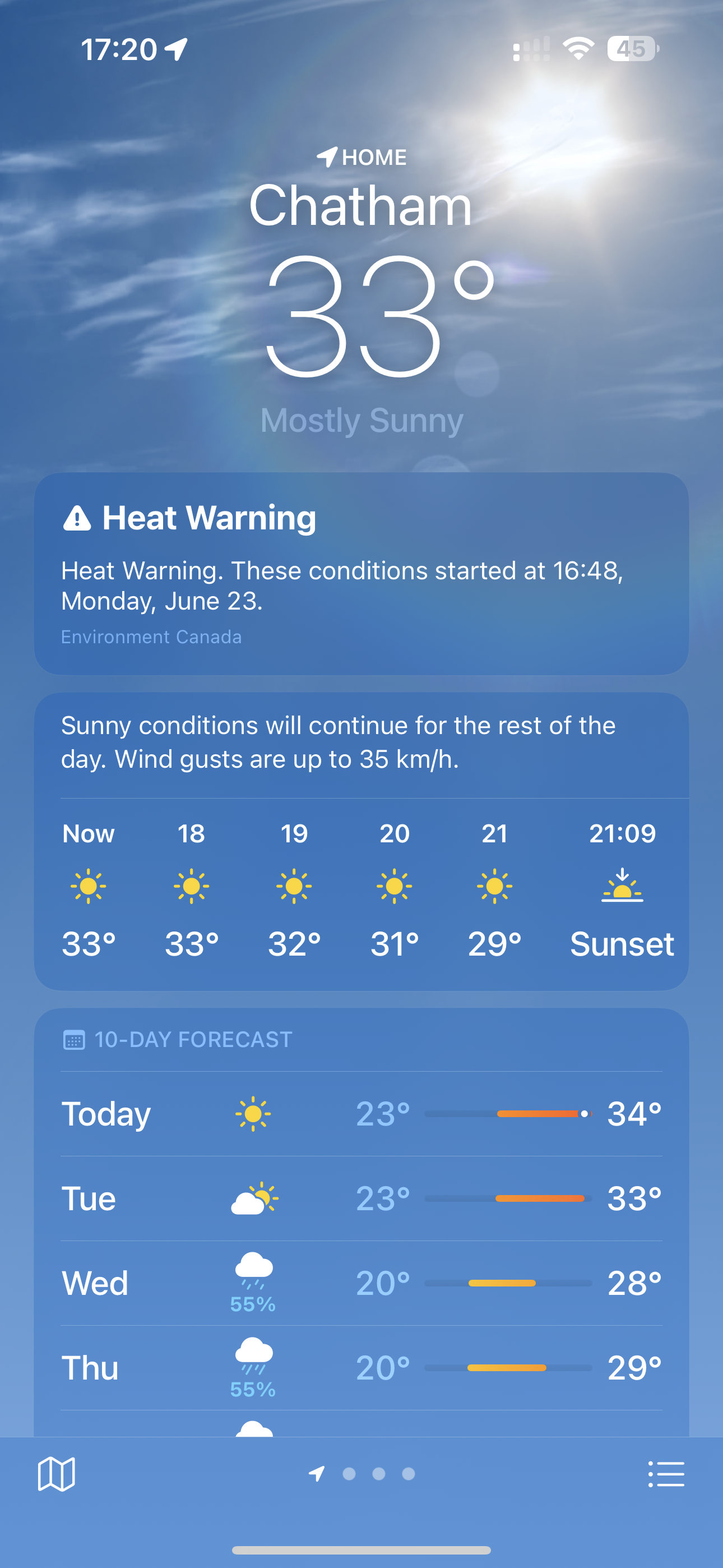
Task: Open the weather map view
Action: coord(56,1474)
